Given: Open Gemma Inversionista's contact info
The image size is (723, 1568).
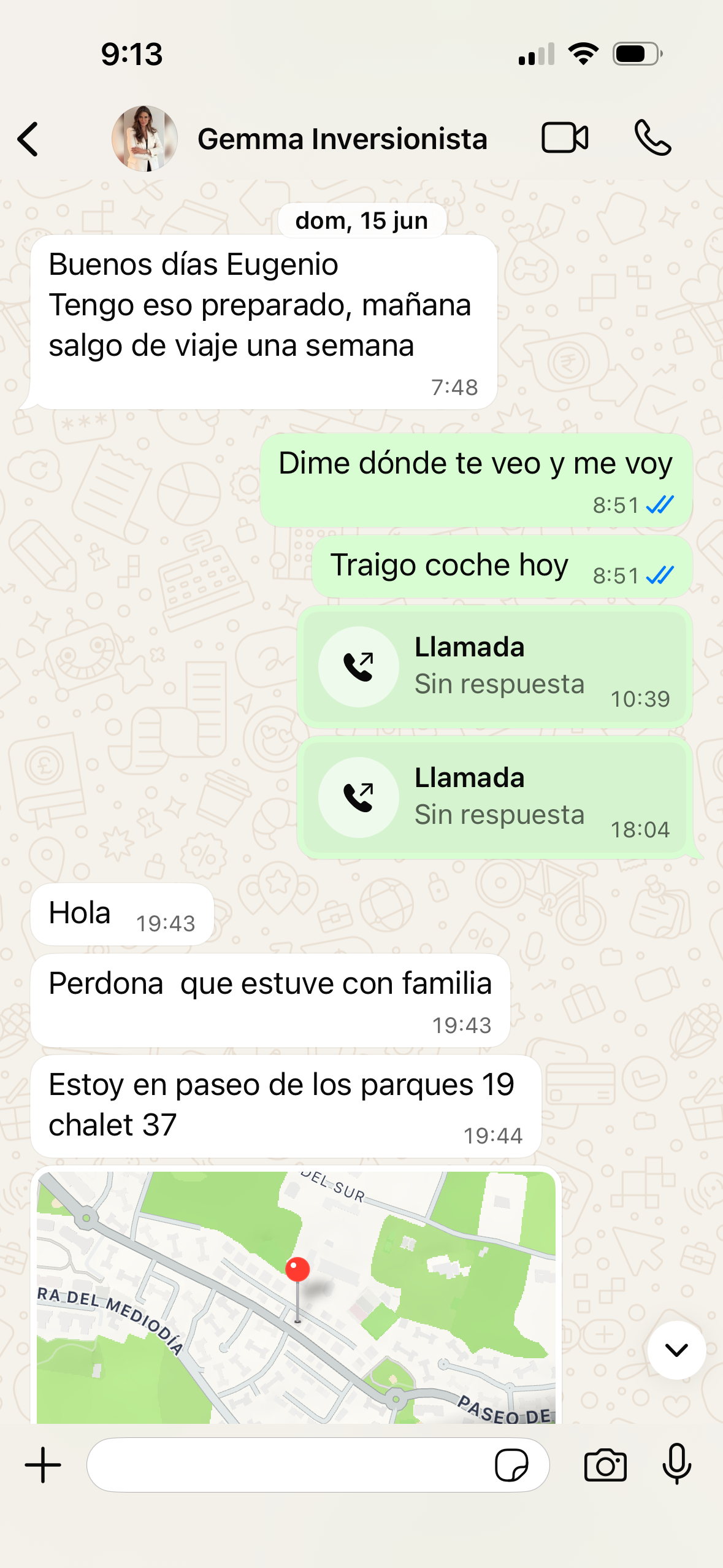Looking at the screenshot, I should click(341, 139).
